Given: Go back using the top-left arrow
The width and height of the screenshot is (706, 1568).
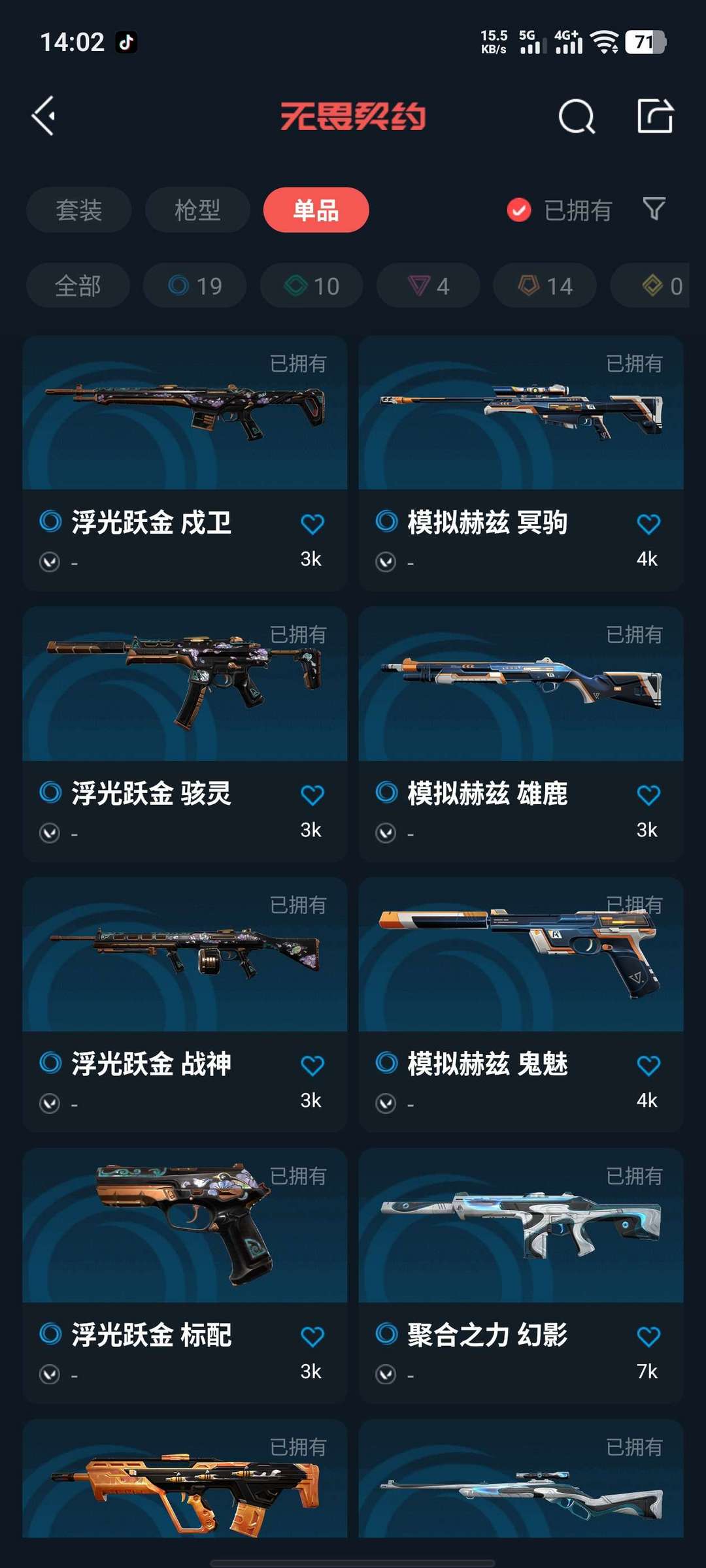Looking at the screenshot, I should point(44,116).
